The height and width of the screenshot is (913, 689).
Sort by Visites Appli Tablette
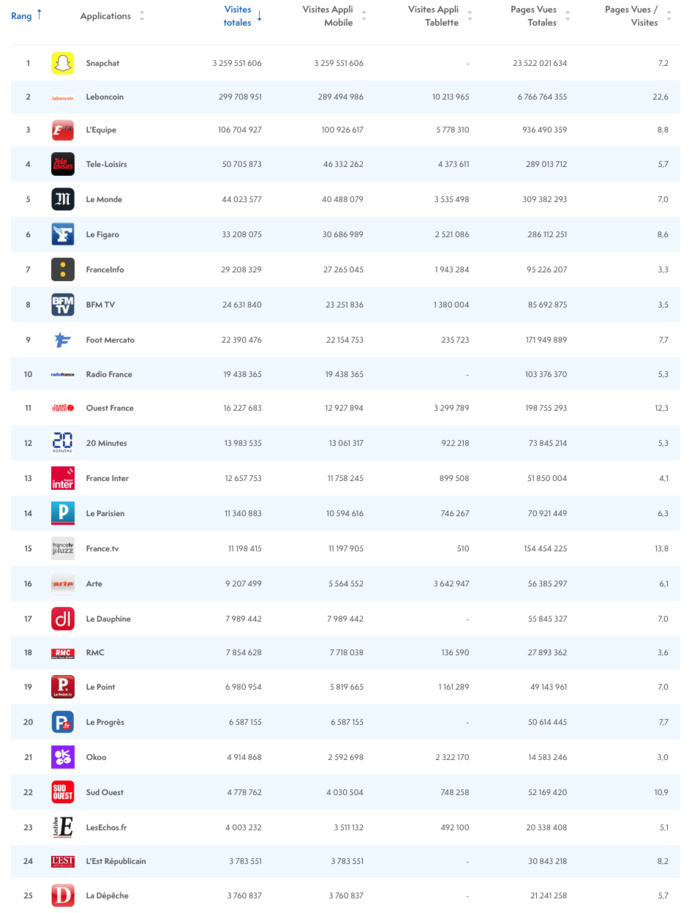click(x=434, y=15)
